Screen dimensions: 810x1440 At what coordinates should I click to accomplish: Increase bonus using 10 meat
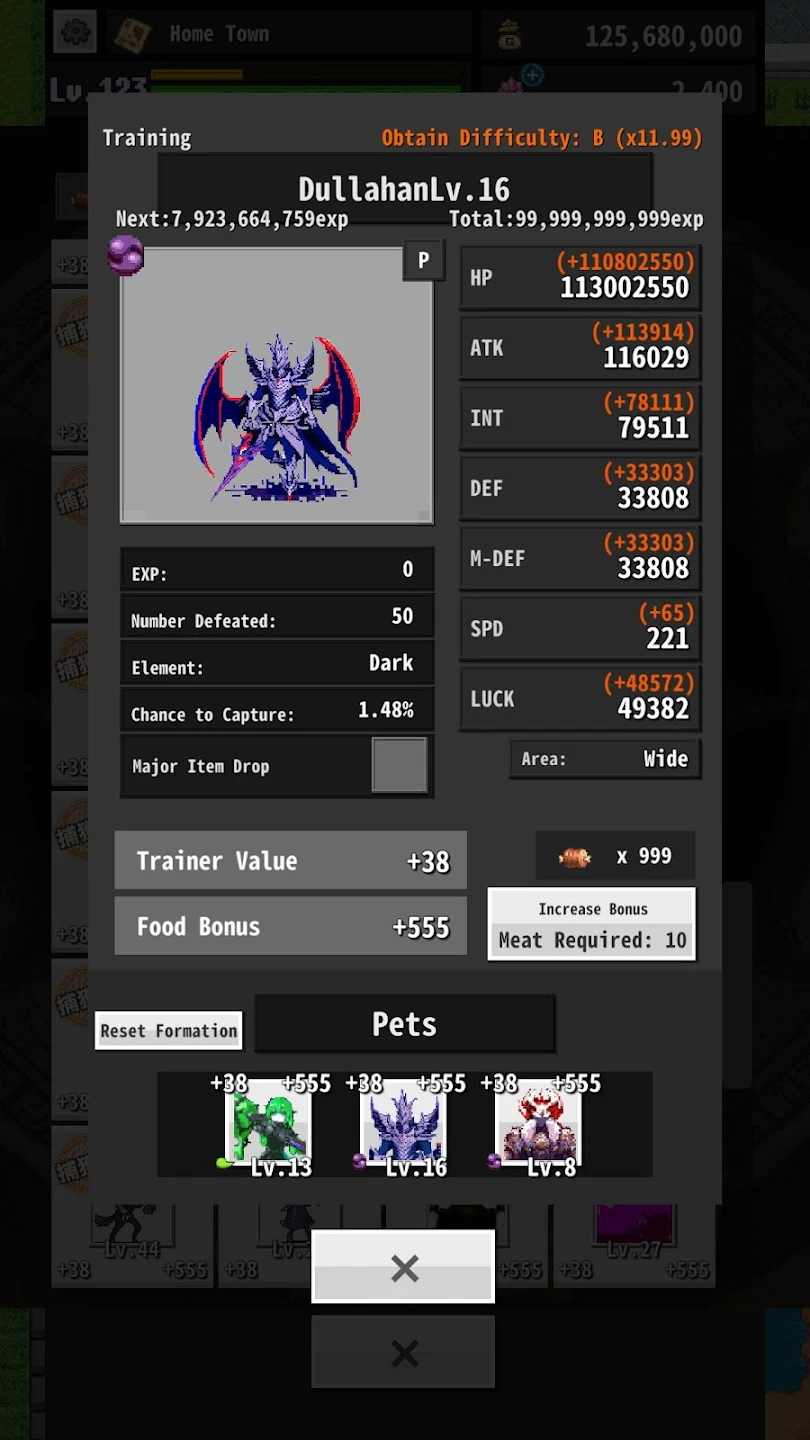pyautogui.click(x=592, y=925)
